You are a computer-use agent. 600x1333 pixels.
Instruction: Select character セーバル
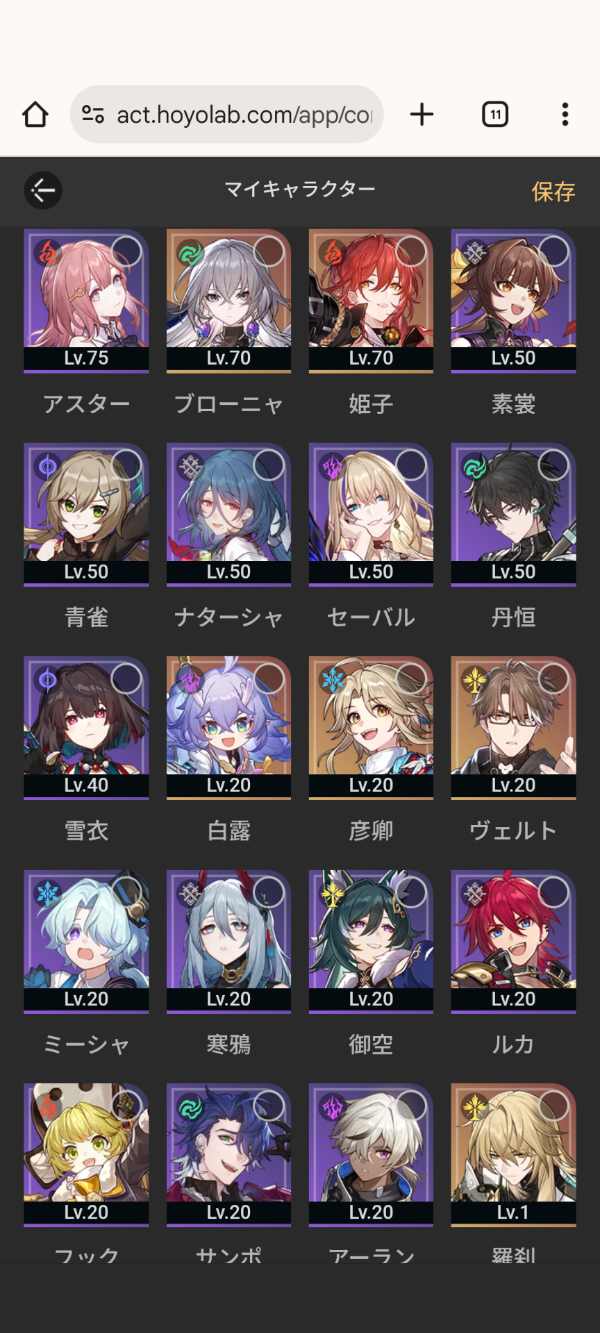click(370, 514)
